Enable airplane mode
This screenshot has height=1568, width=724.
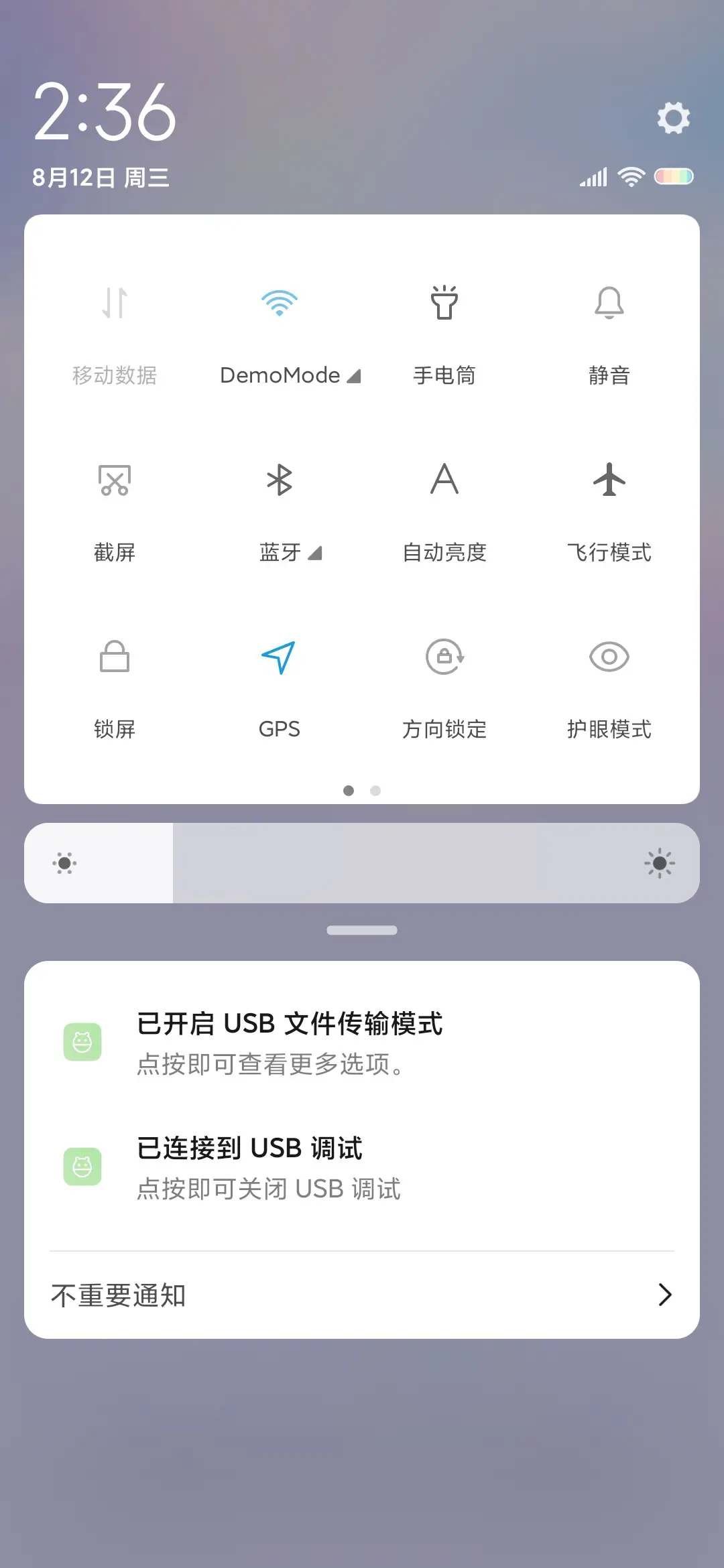[610, 506]
